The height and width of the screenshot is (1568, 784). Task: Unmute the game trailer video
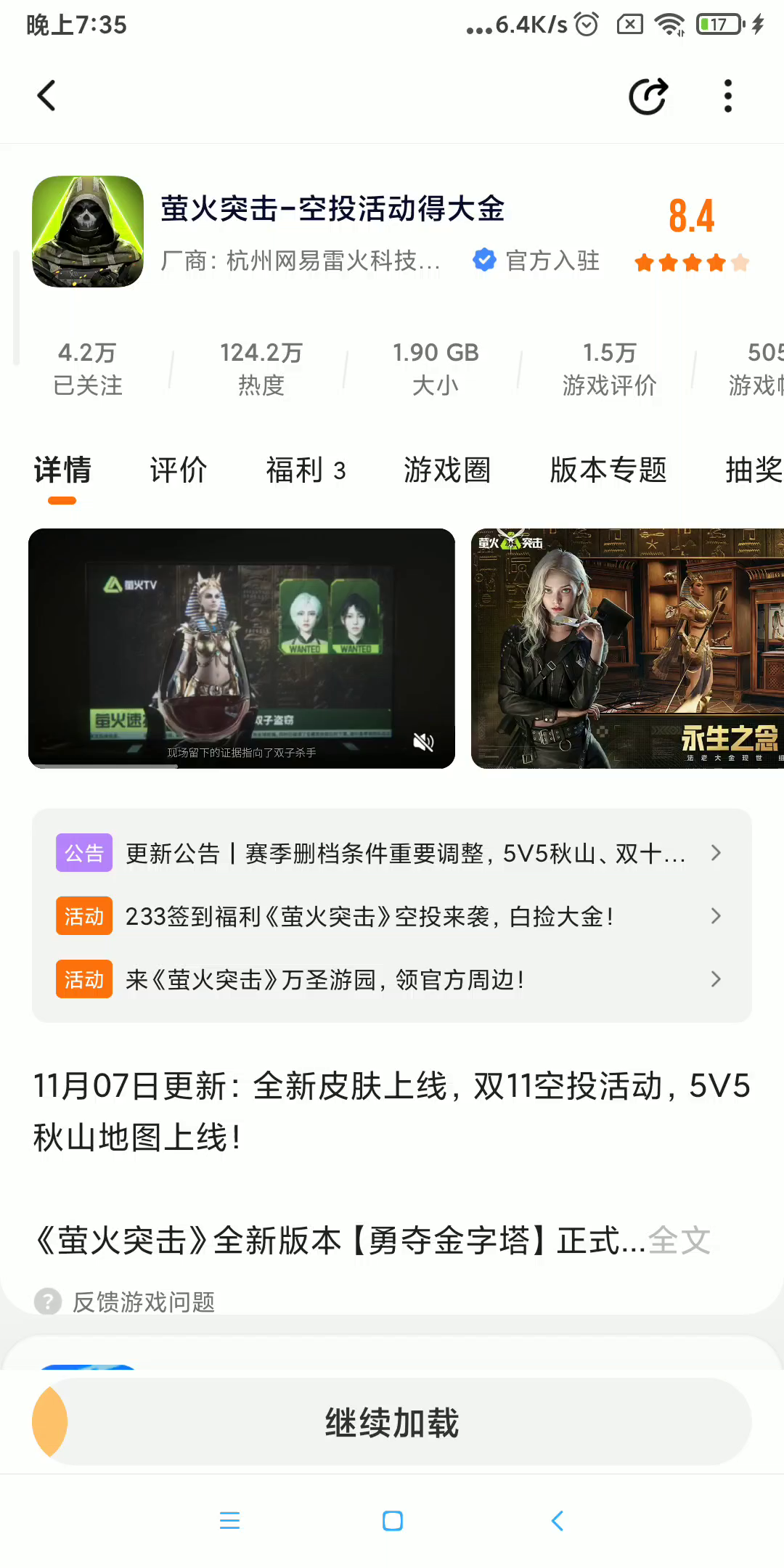point(423,742)
